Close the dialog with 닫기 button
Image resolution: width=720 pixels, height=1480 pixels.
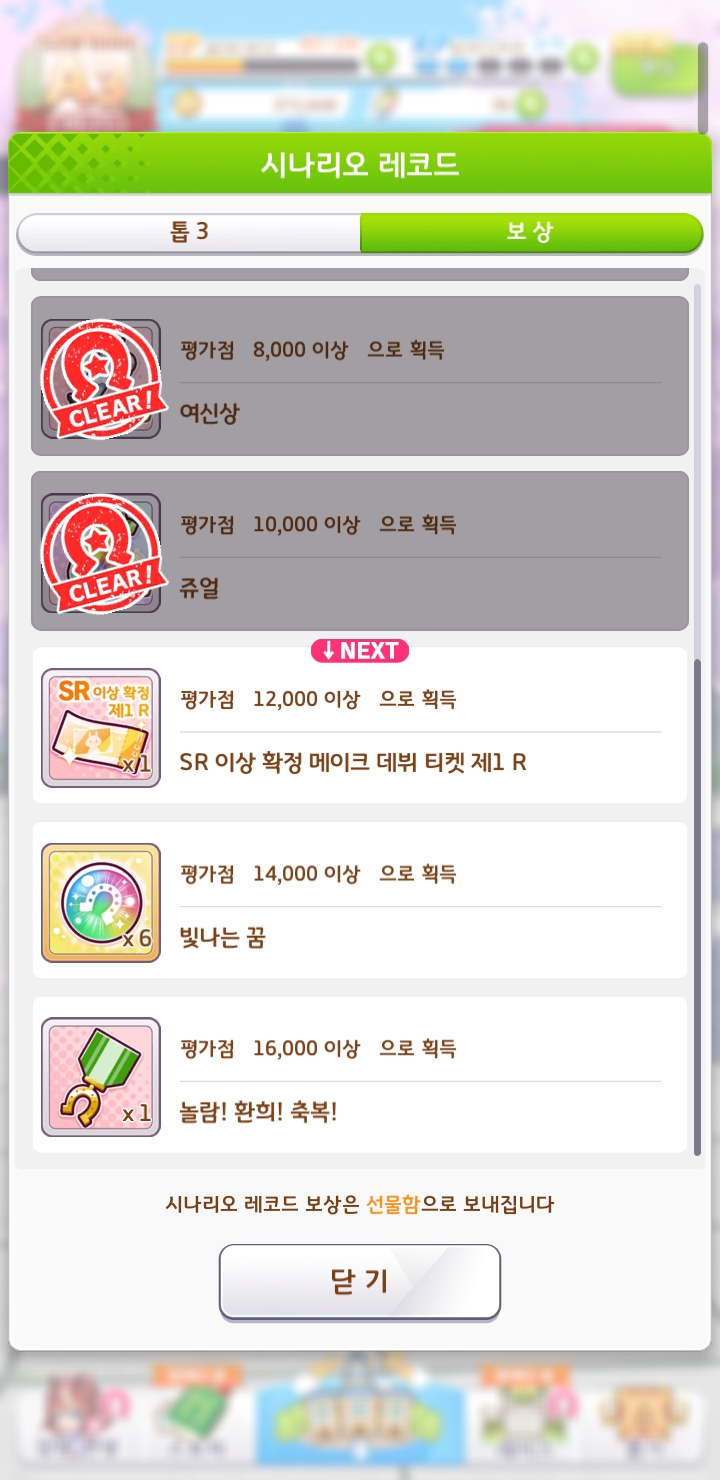(x=360, y=1281)
